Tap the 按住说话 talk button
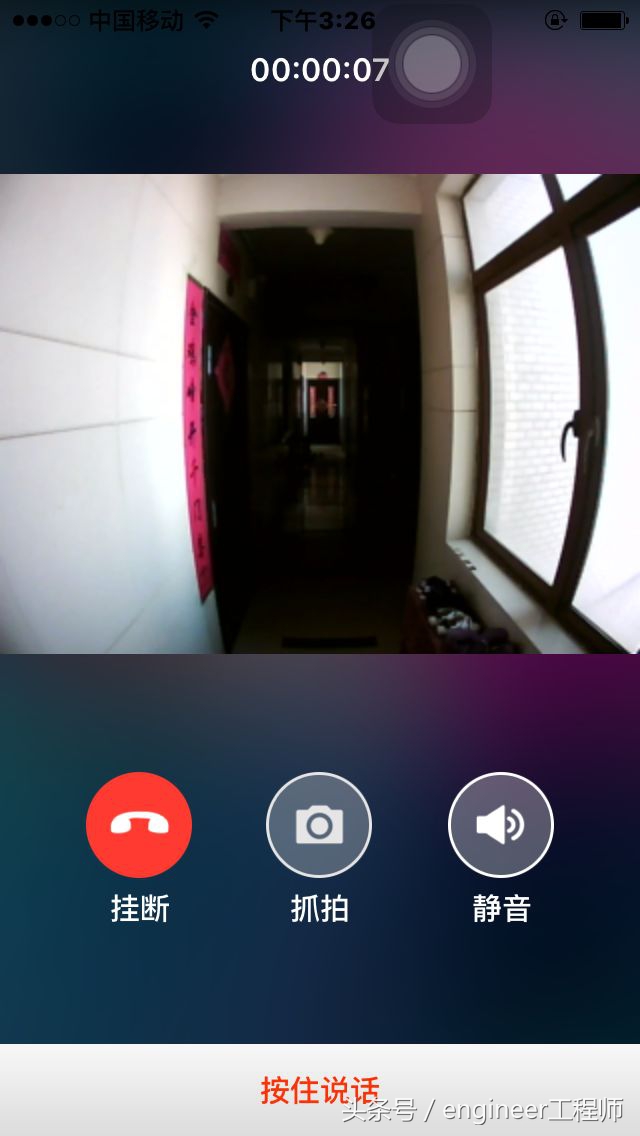This screenshot has height=1136, width=640. (x=320, y=1089)
